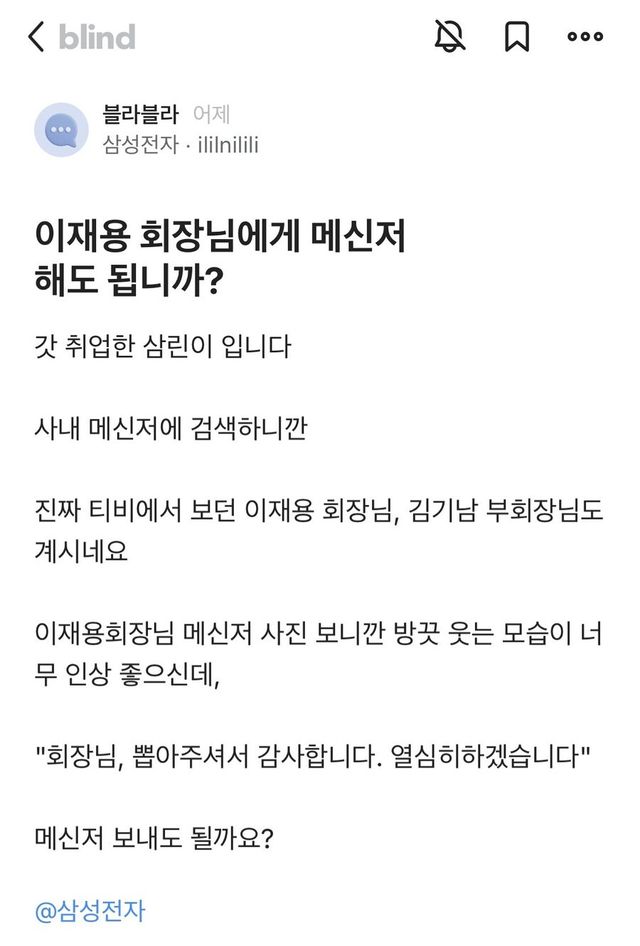
Task: Open the @삼성전자 company tag link
Action: point(90,911)
